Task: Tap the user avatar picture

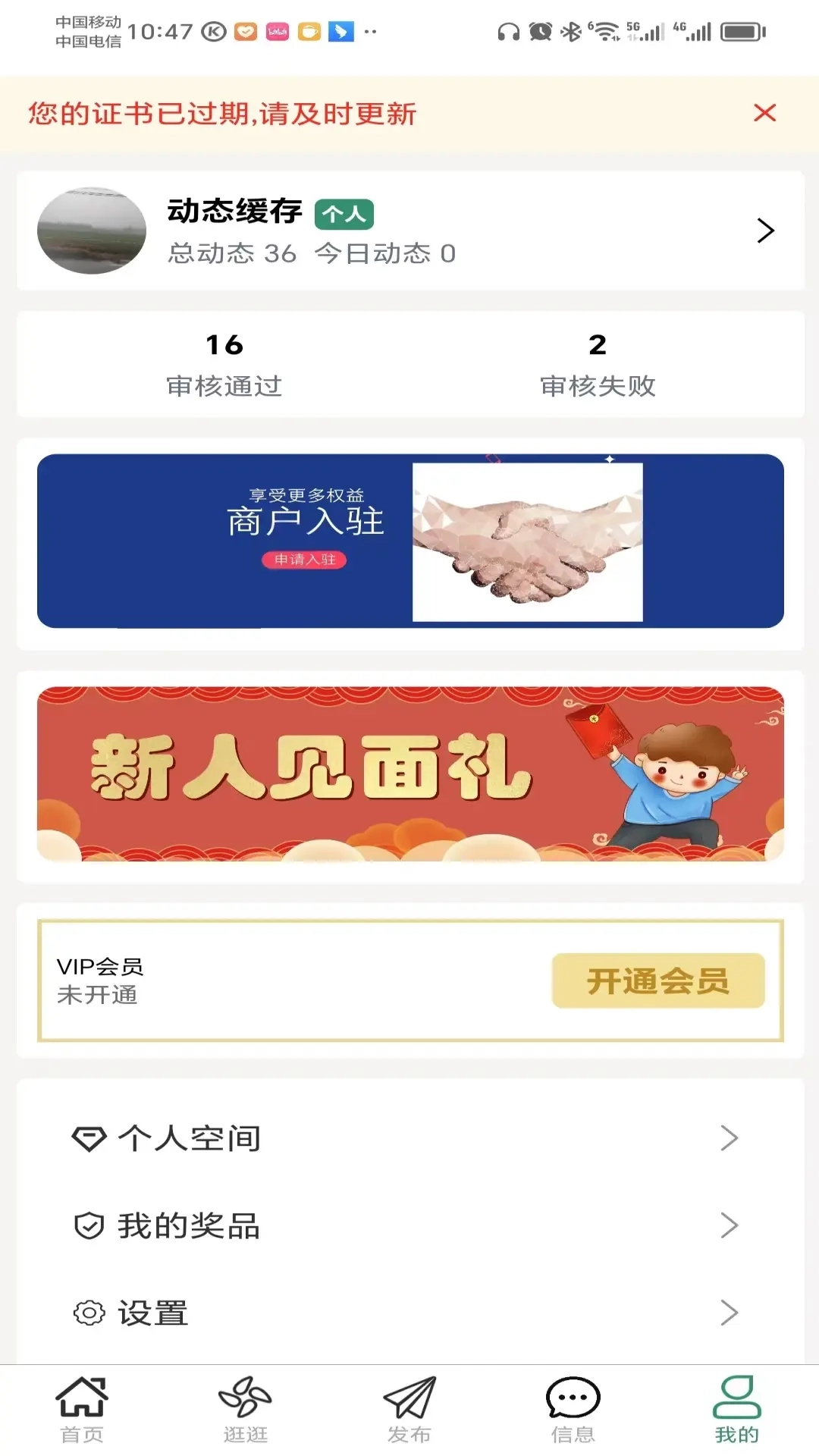Action: point(91,230)
